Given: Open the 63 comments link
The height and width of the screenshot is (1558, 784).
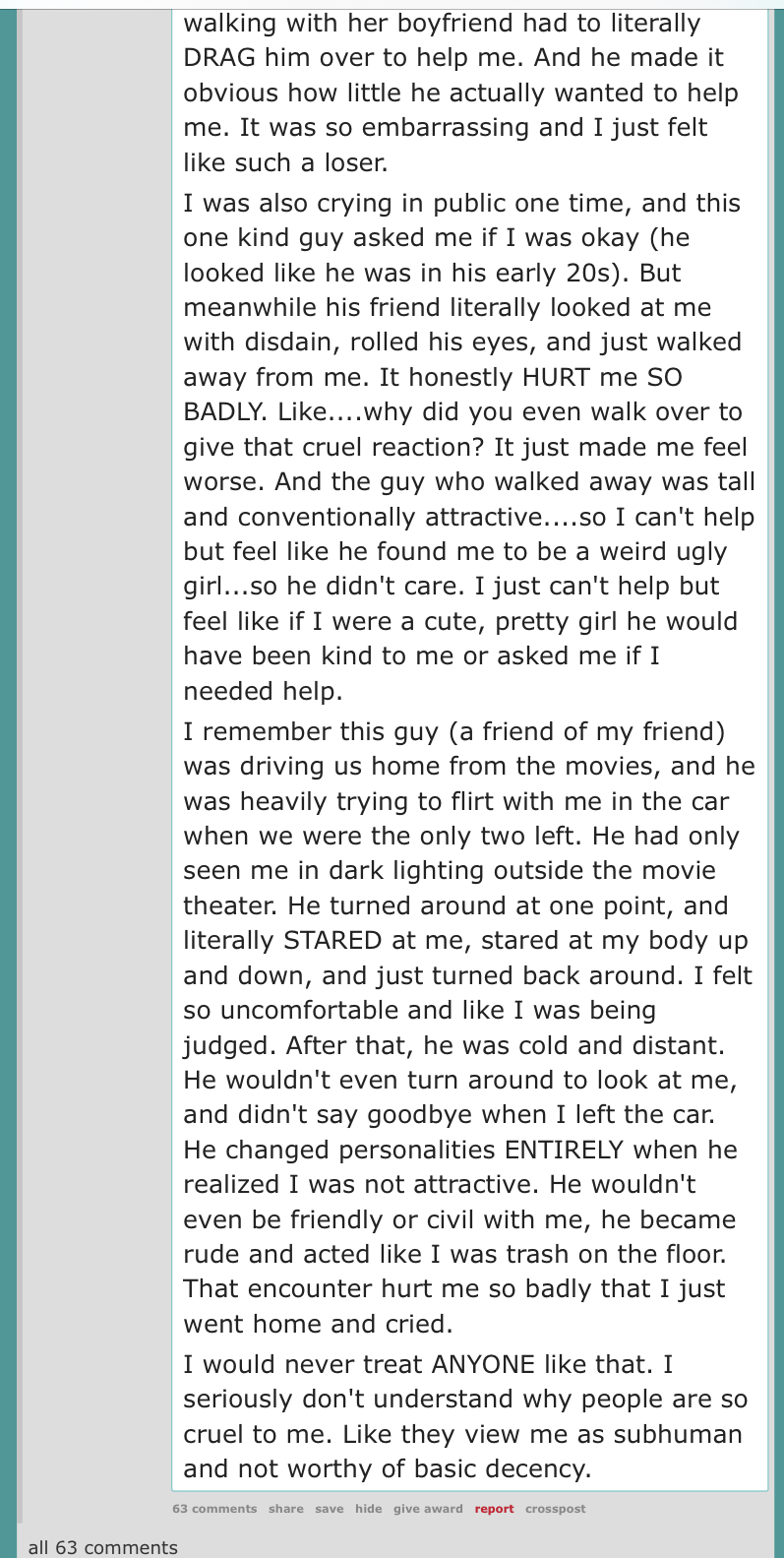Looking at the screenshot, I should (x=214, y=1509).
